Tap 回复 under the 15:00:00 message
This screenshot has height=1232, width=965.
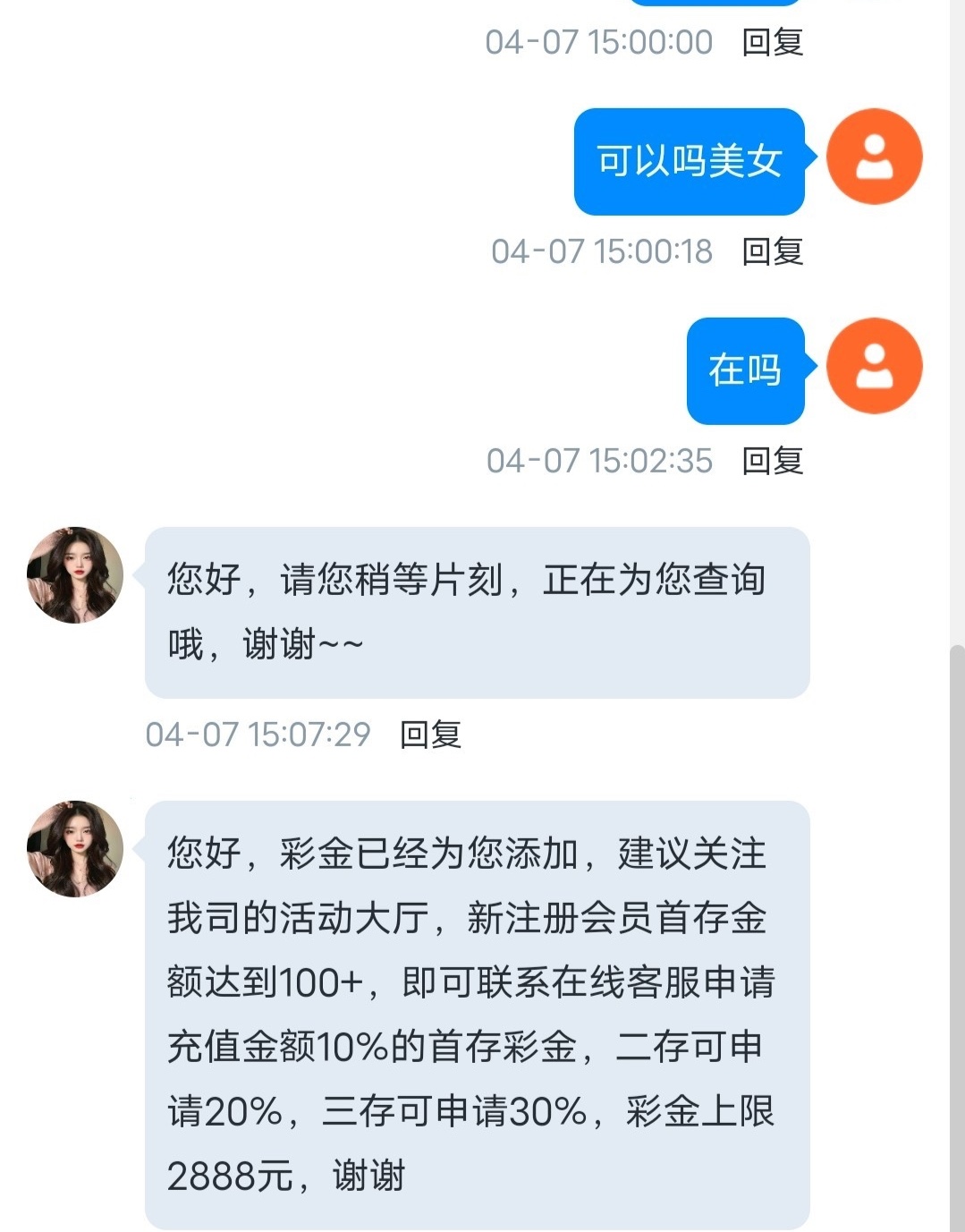pyautogui.click(x=772, y=42)
